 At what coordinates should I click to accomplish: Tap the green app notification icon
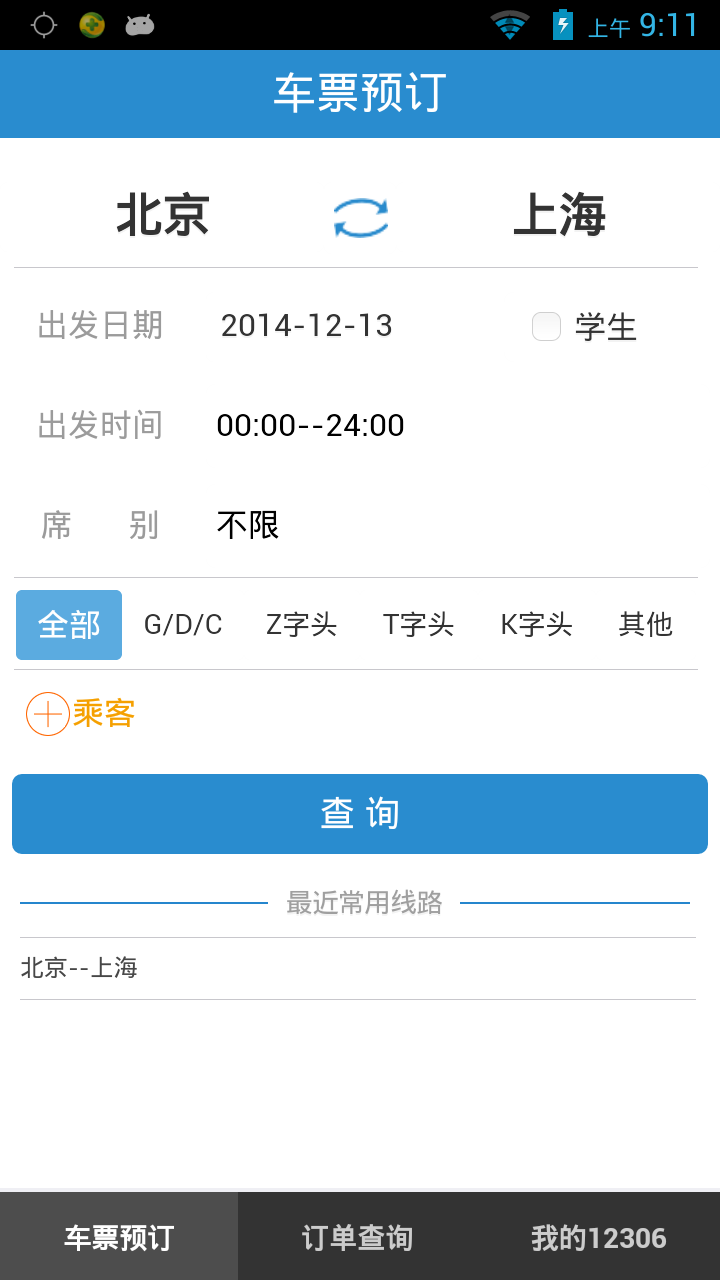91,24
